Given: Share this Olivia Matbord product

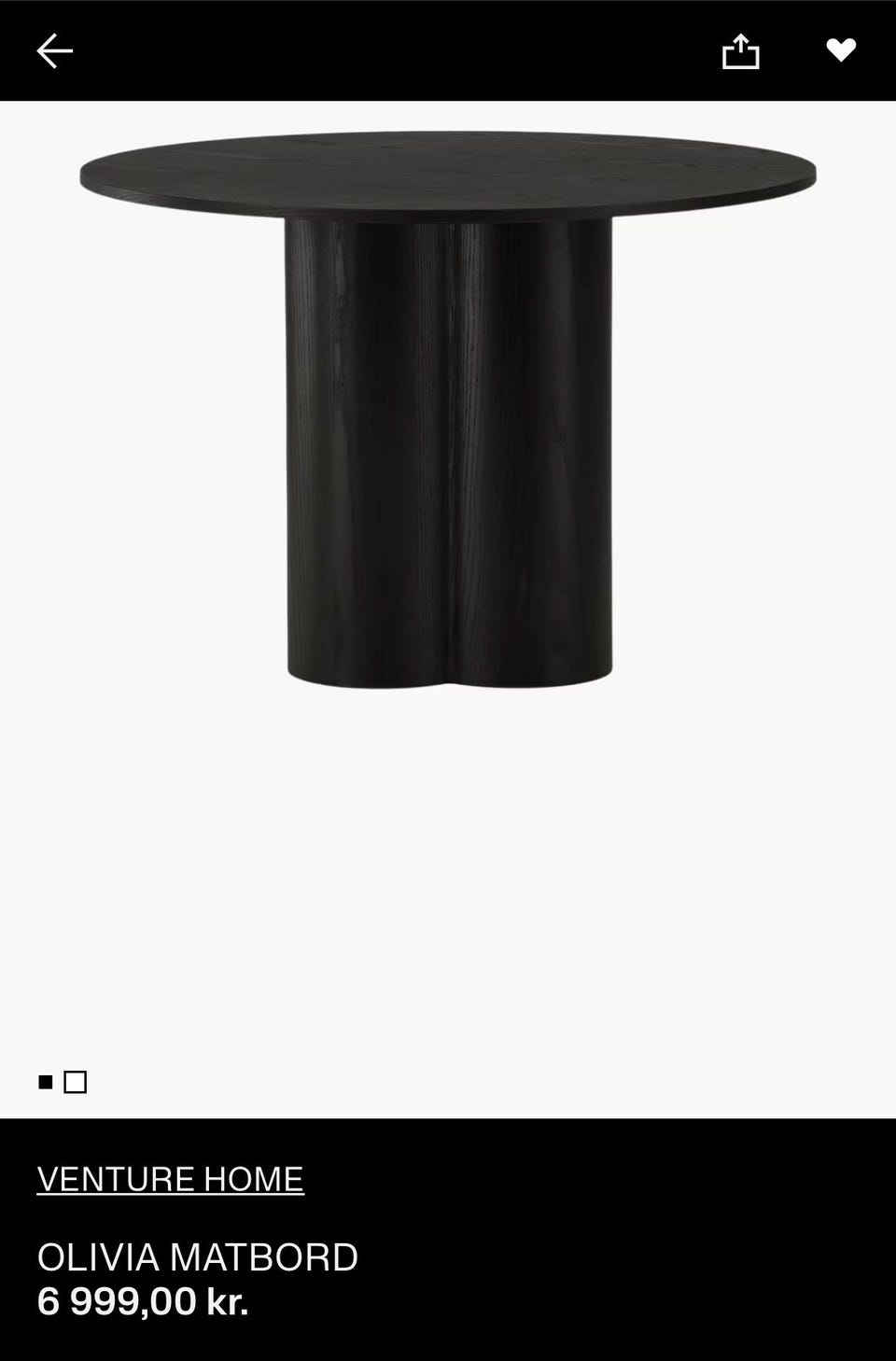Looking at the screenshot, I should (x=740, y=51).
